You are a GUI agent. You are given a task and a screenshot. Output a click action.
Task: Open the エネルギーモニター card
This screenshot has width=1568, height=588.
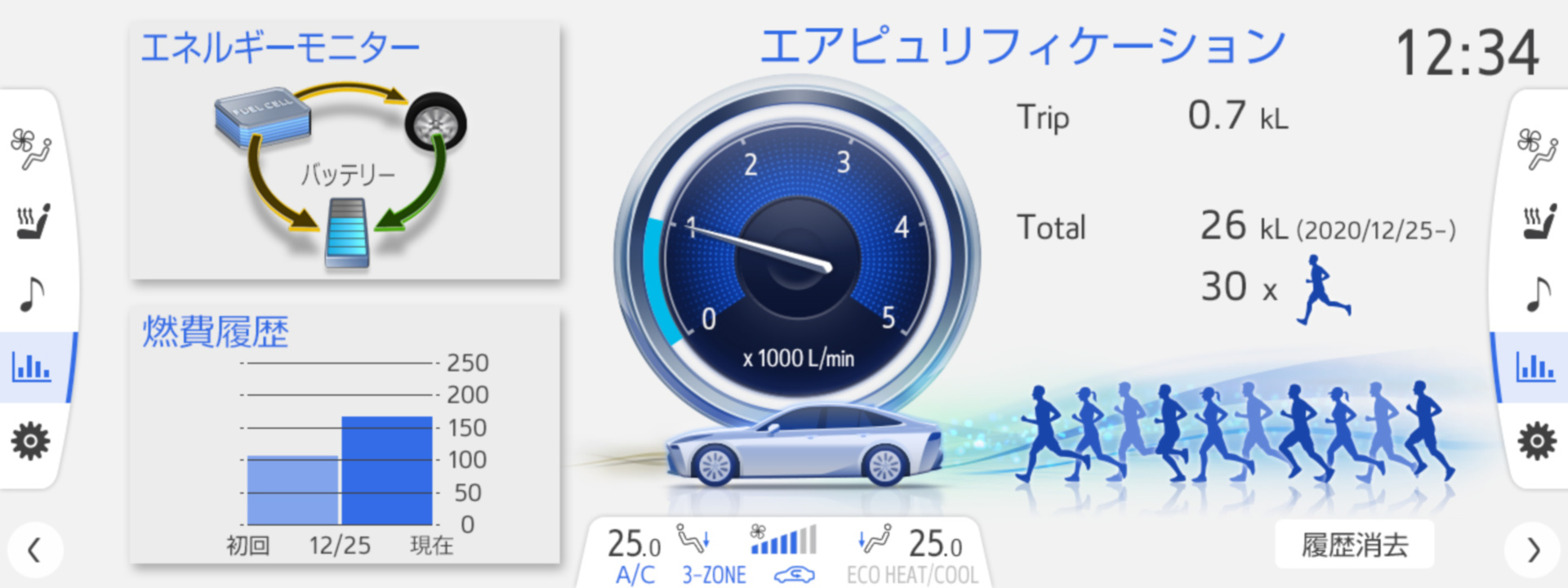click(x=344, y=151)
